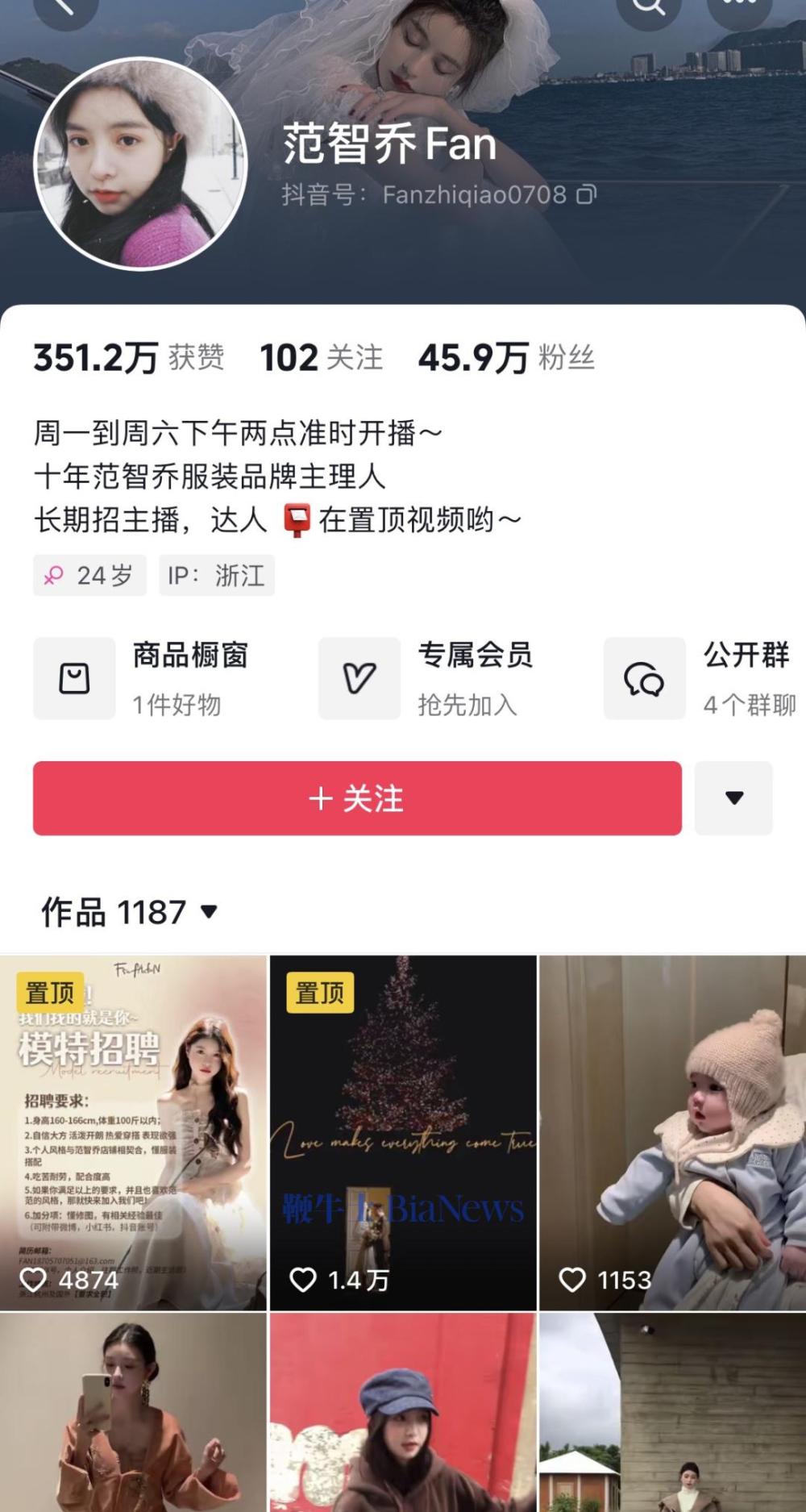This screenshot has height=1512, width=806.
Task: Open the search icon at top
Action: coord(648,6)
